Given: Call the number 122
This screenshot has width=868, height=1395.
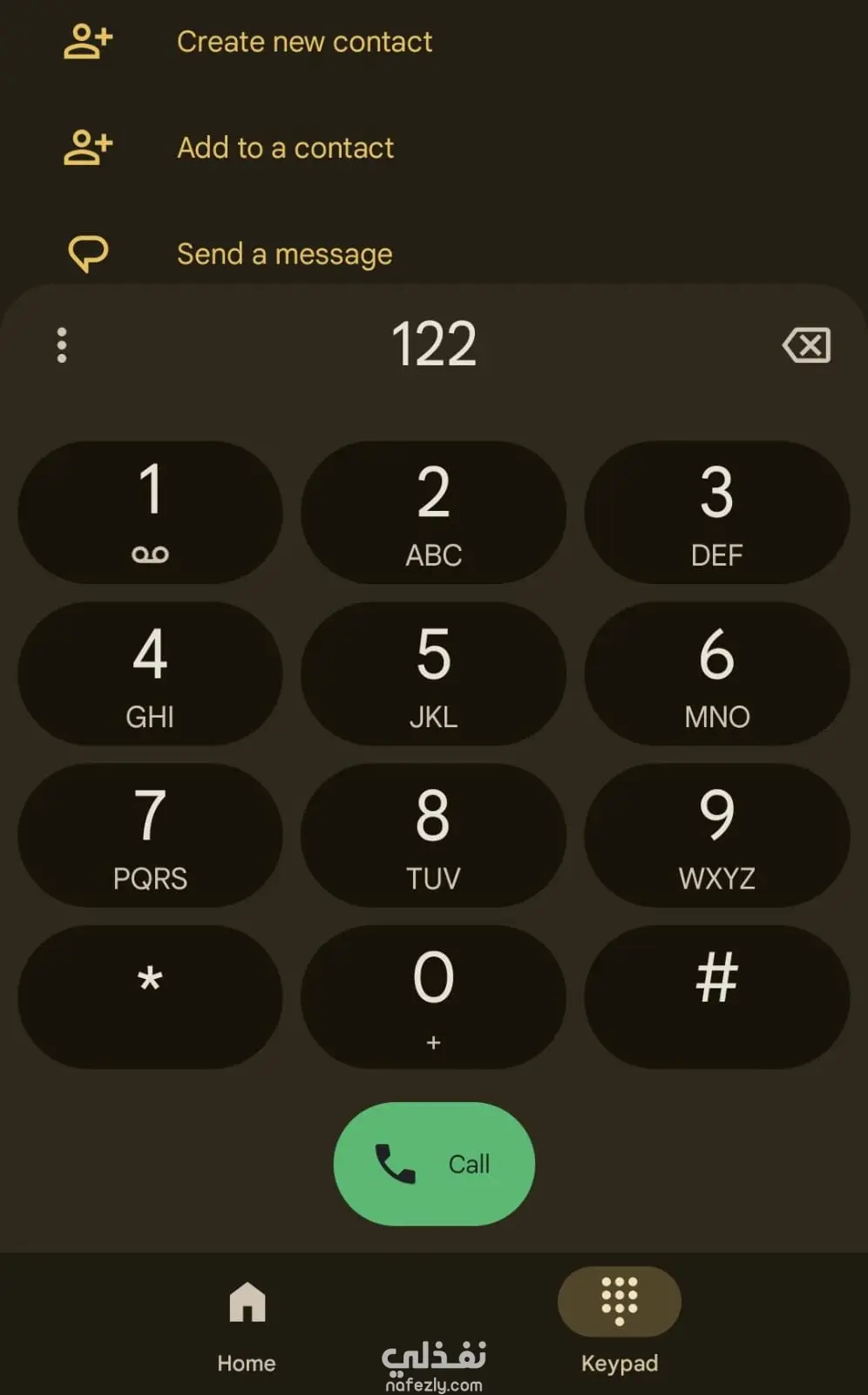Looking at the screenshot, I should 434,1164.
